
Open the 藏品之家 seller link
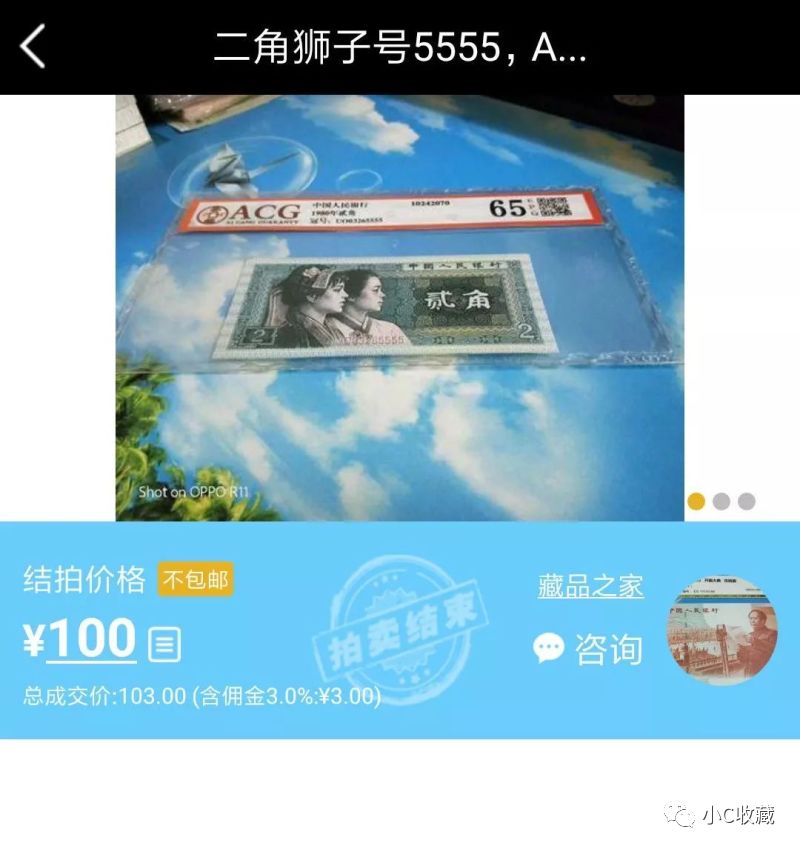[x=590, y=586]
